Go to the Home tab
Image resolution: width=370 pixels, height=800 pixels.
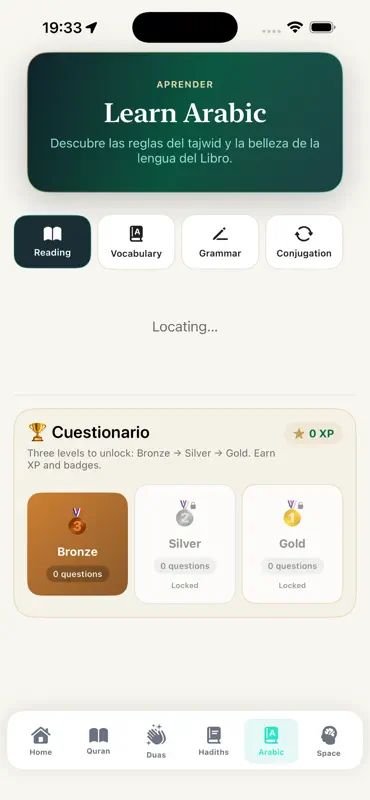41,741
